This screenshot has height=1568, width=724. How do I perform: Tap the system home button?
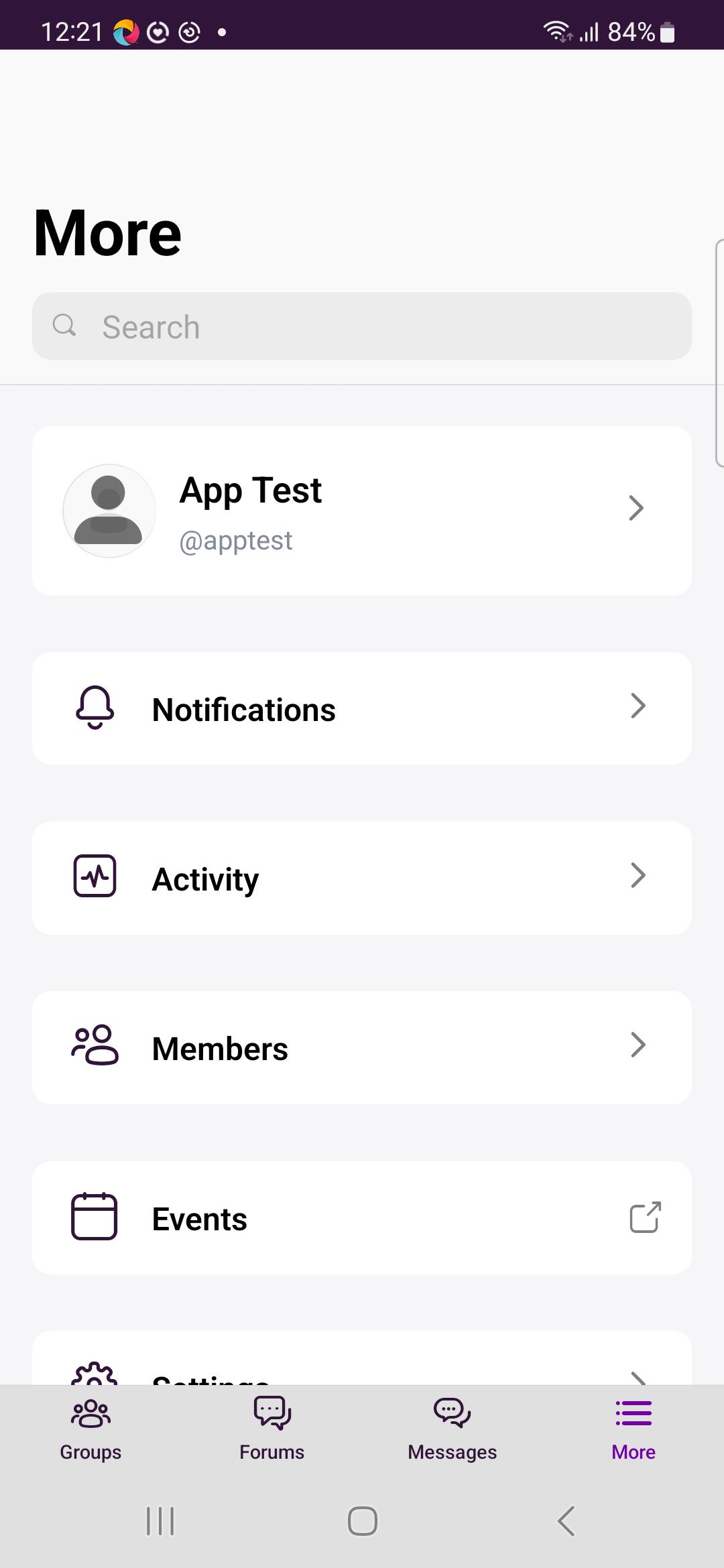362,1521
